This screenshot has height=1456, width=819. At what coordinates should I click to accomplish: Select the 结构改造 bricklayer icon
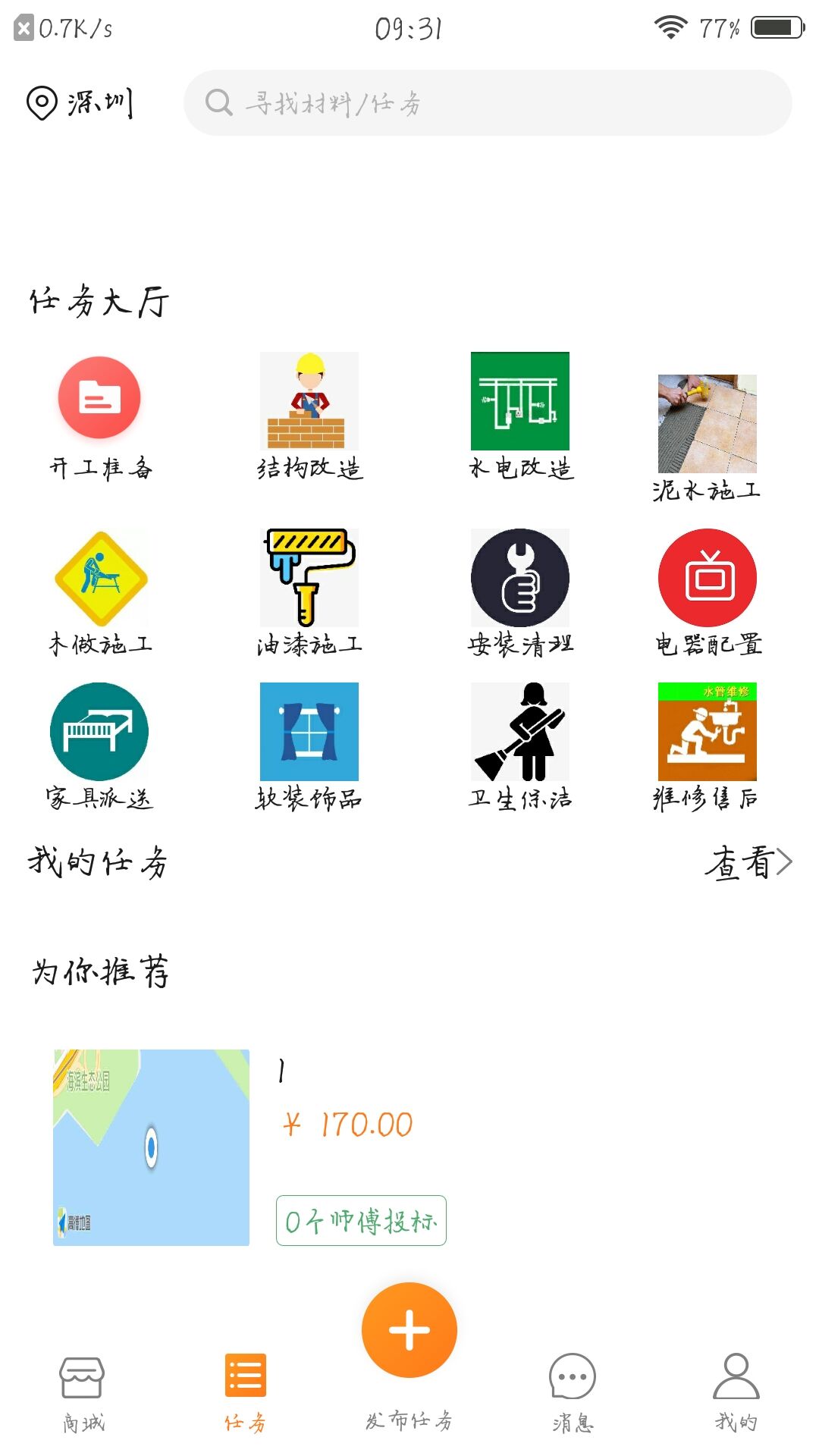307,402
